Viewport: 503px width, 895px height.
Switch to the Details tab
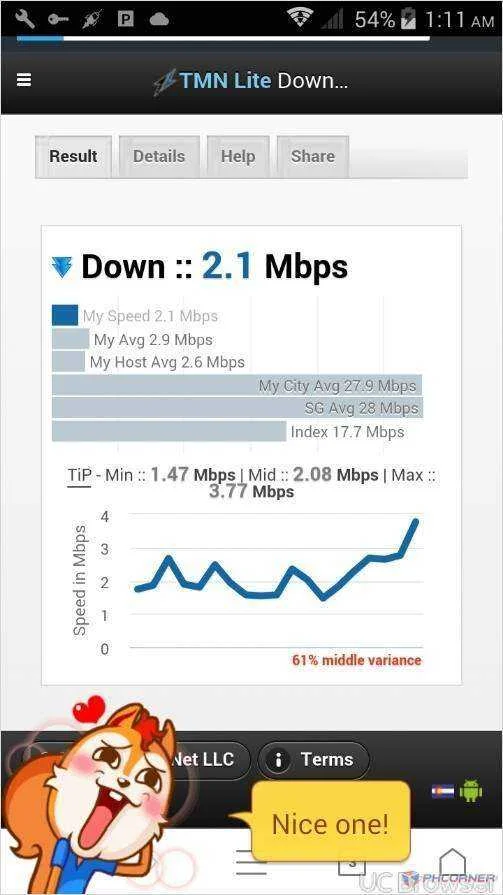coord(159,156)
